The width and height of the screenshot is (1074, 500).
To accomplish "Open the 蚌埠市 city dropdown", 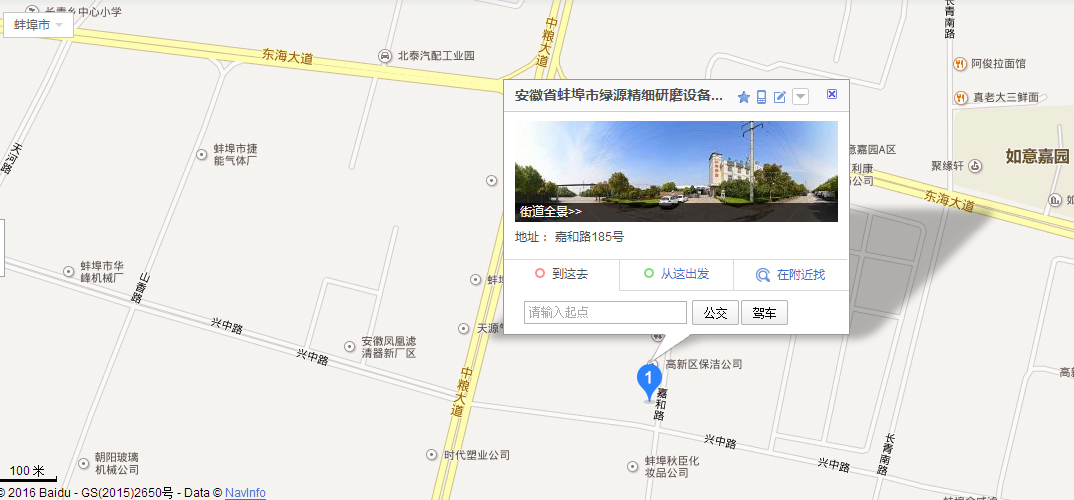I will point(39,24).
